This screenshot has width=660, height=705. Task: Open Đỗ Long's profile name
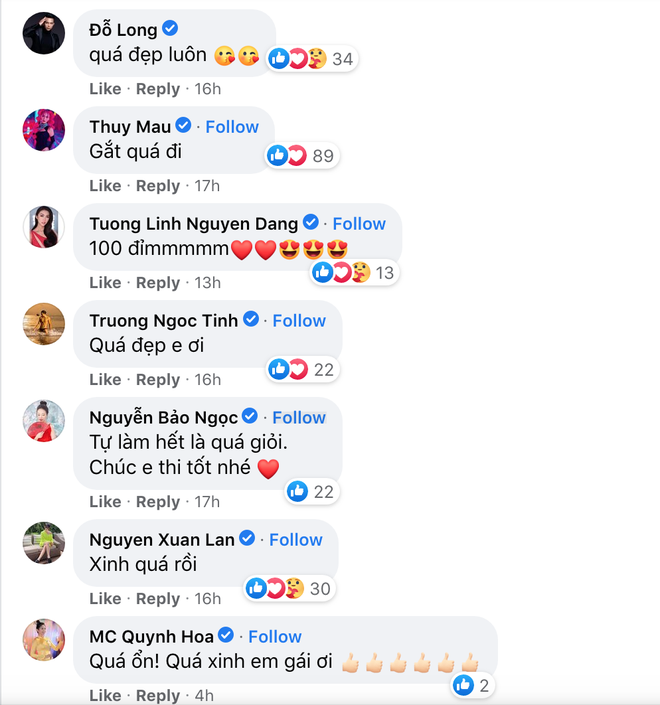(x=123, y=30)
